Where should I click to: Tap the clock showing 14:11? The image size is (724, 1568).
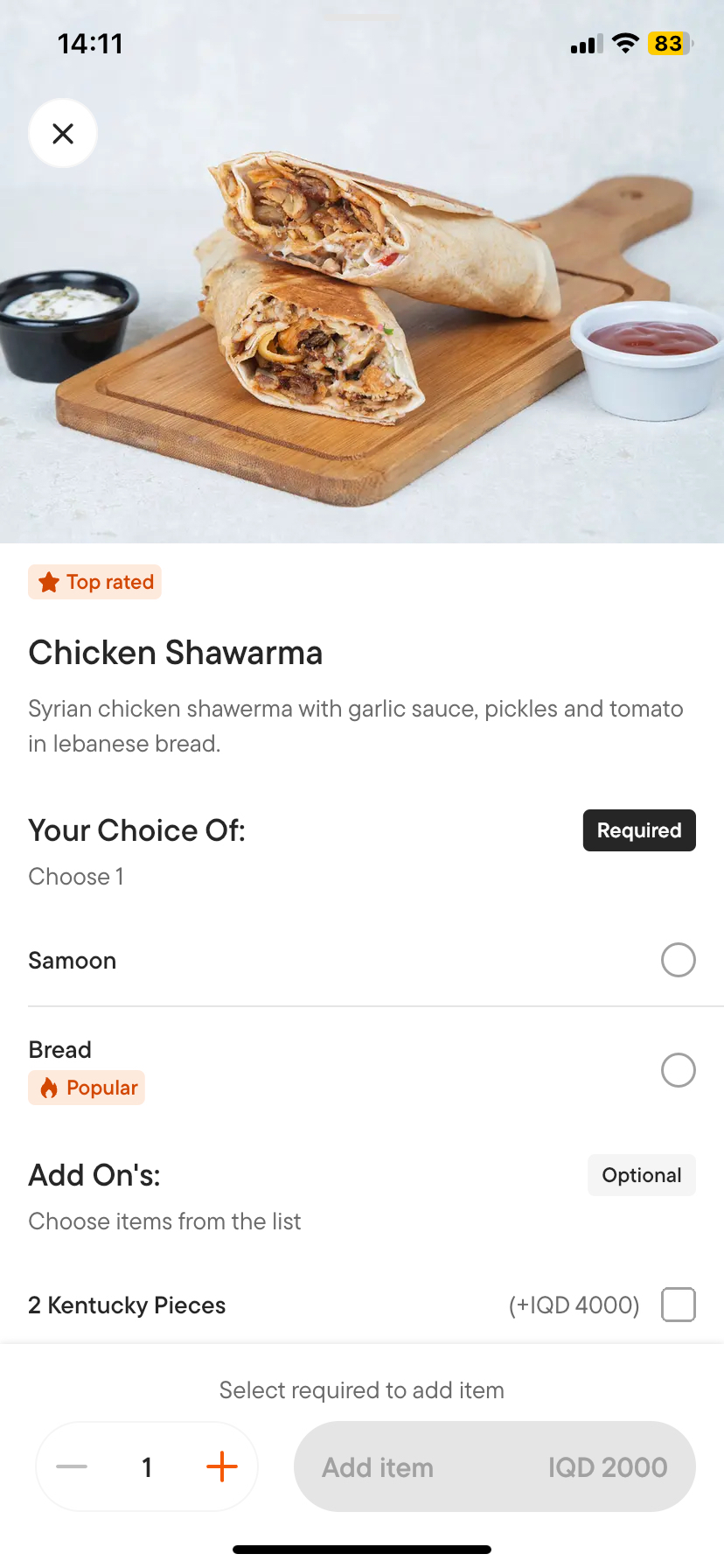[x=90, y=43]
